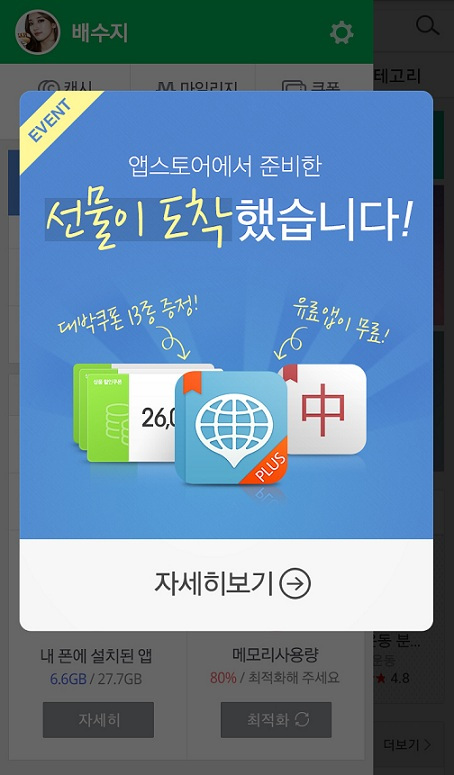454x775 pixels.
Task: Open the 배수지 profile picture
Action: 38,32
